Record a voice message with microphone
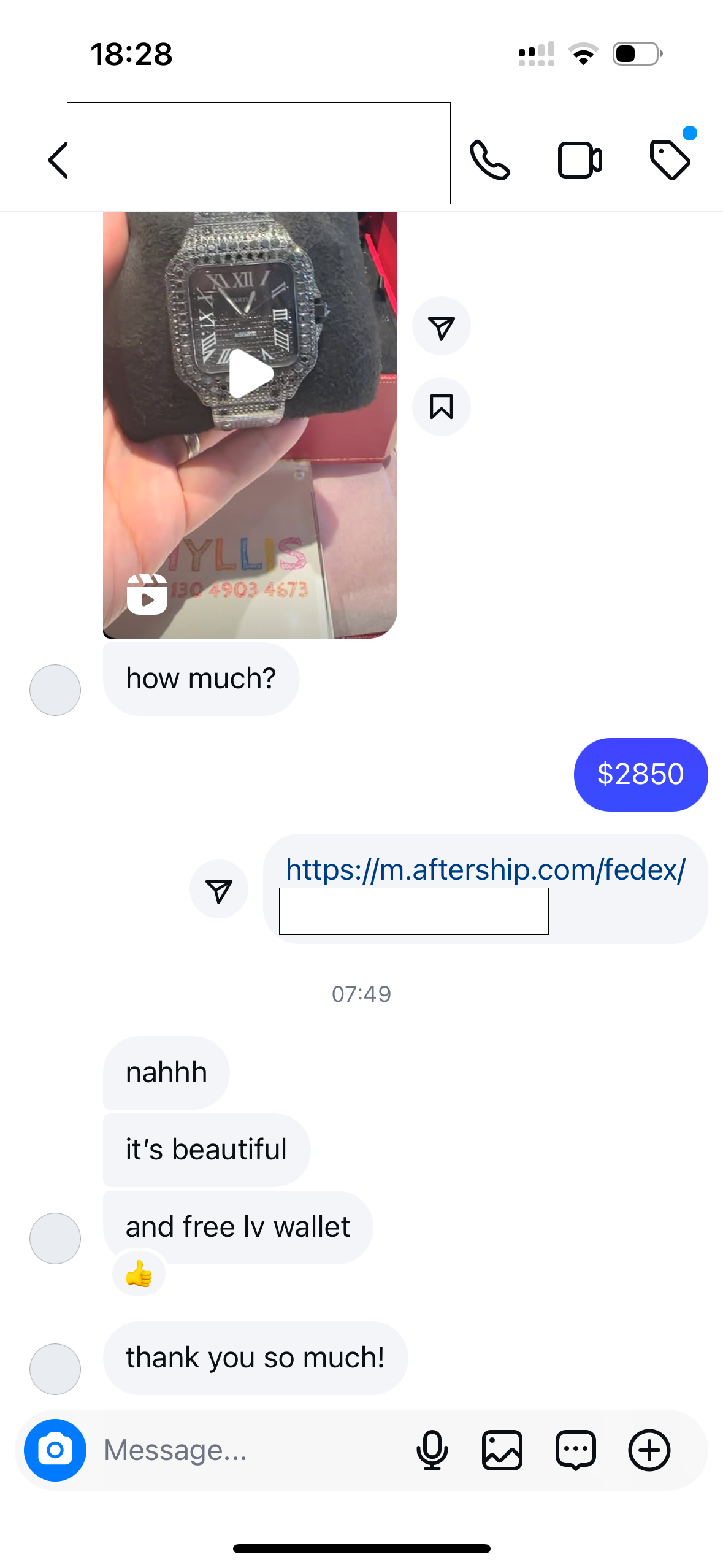This screenshot has height=1568, width=723. point(432,1450)
